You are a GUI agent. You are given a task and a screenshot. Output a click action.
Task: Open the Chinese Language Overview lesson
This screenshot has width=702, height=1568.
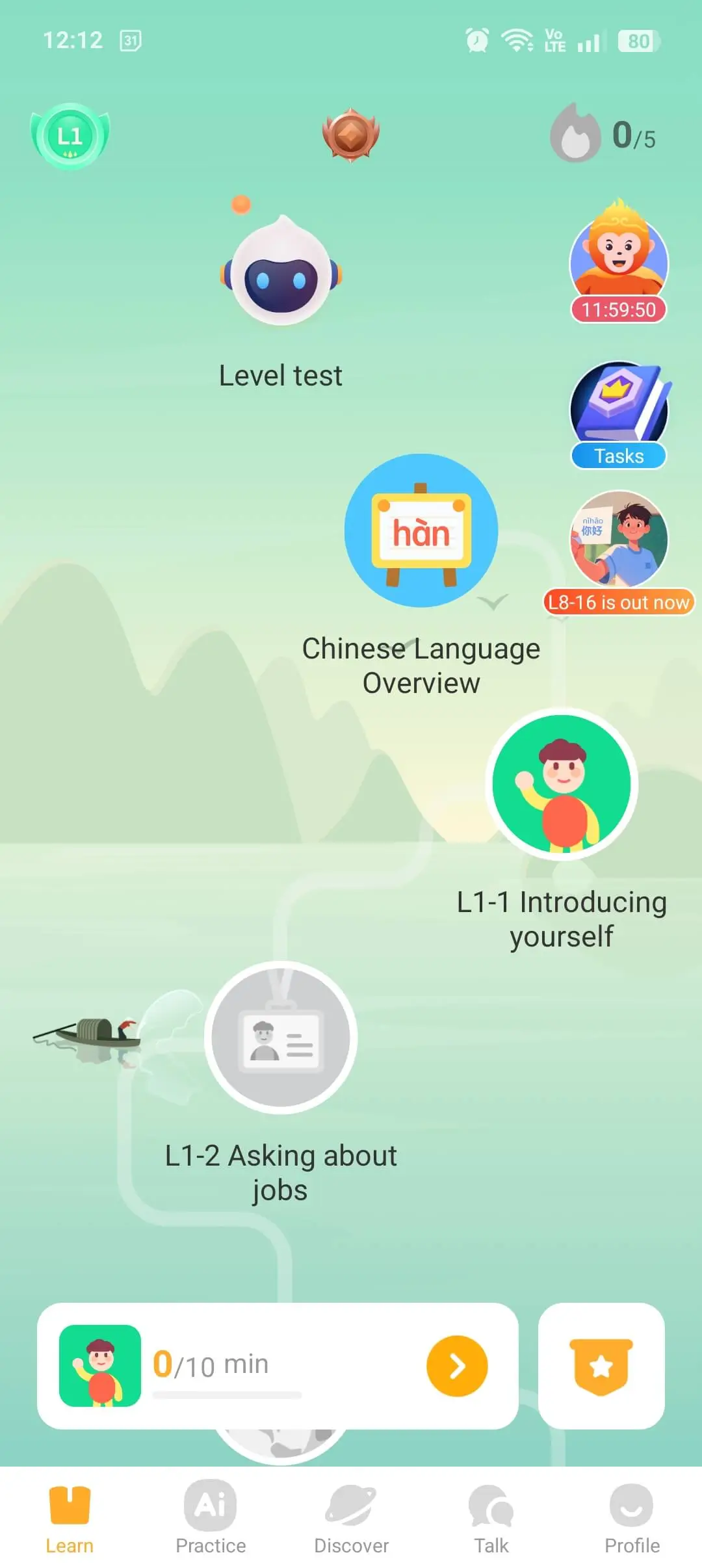[421, 531]
